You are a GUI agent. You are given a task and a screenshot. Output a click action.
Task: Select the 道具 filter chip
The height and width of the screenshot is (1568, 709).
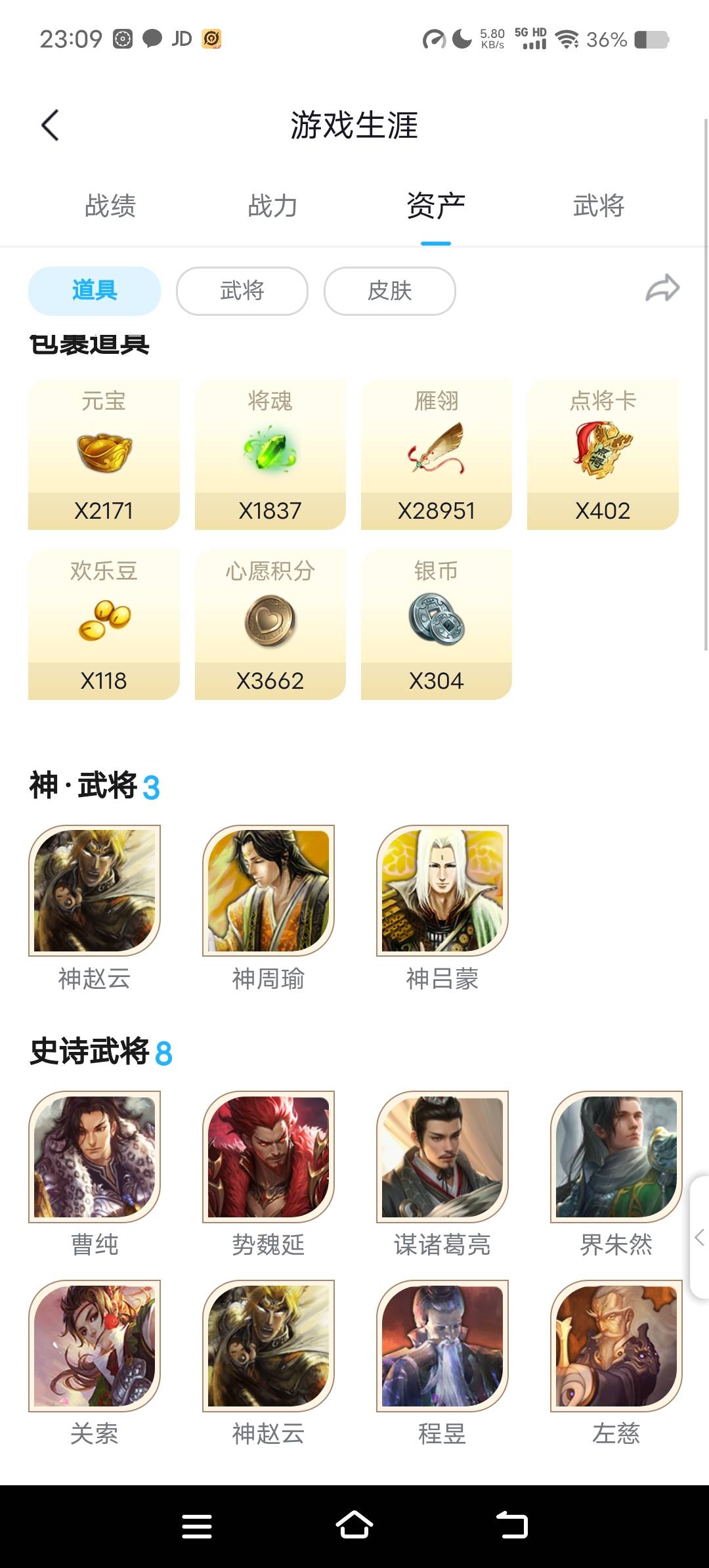(95, 291)
